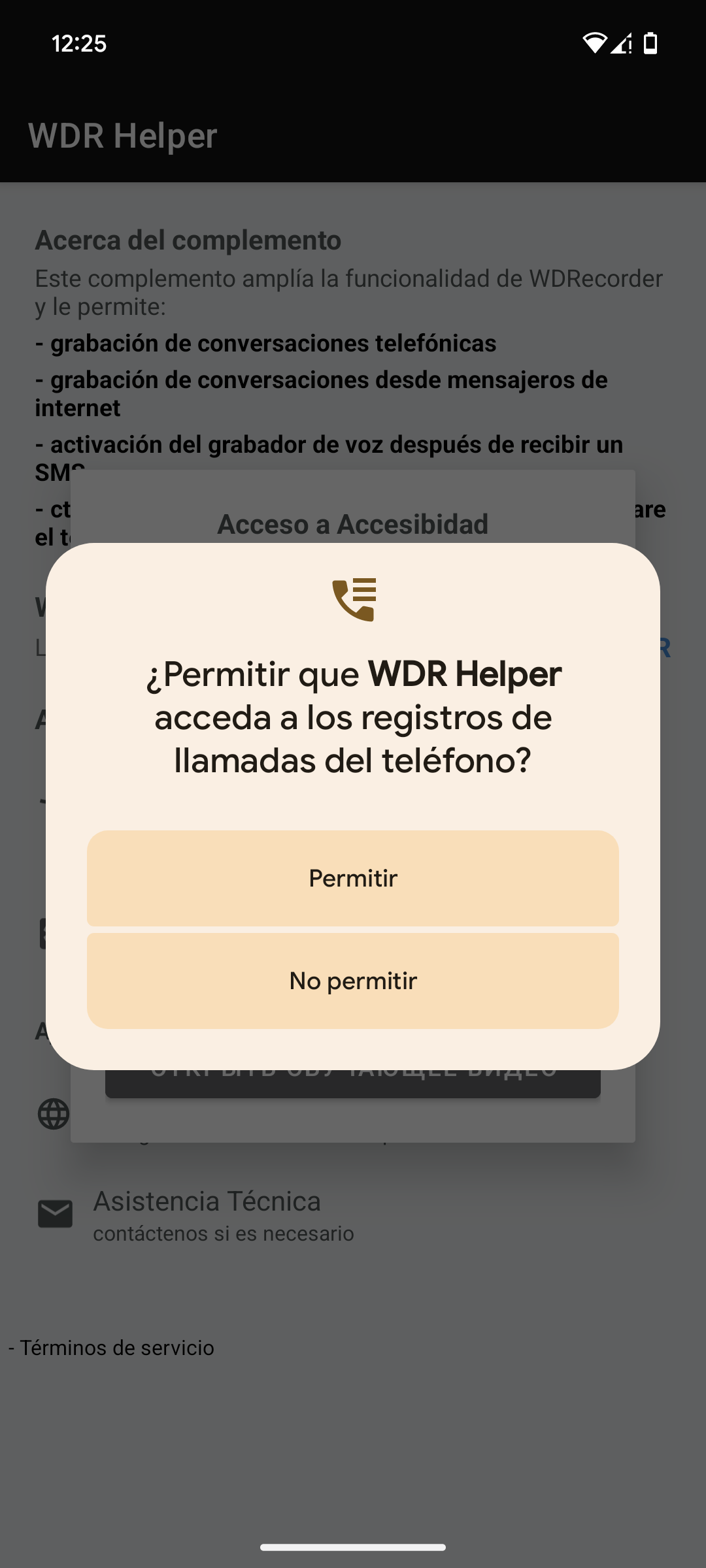This screenshot has height=1568, width=706.
Task: Allow WDR Helper access to call logs
Action: (x=353, y=878)
